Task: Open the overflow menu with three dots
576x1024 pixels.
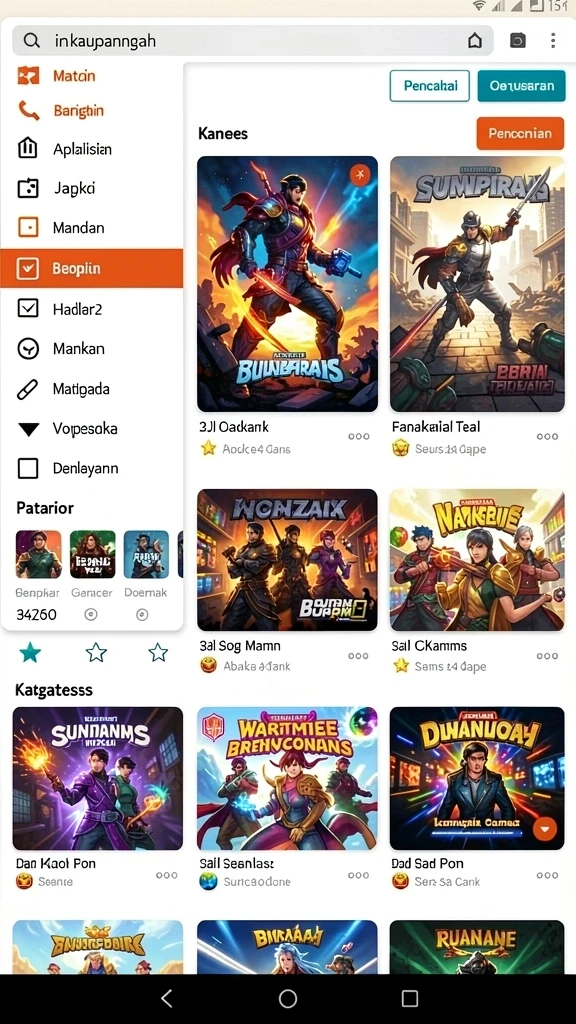Action: pyautogui.click(x=552, y=40)
